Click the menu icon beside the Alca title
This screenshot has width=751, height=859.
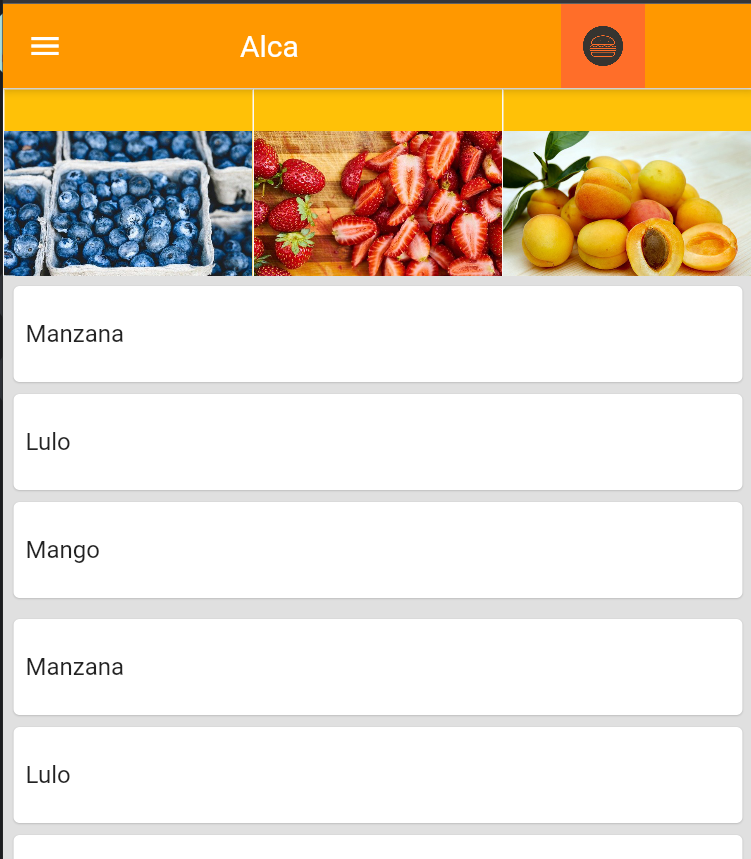[x=44, y=45]
